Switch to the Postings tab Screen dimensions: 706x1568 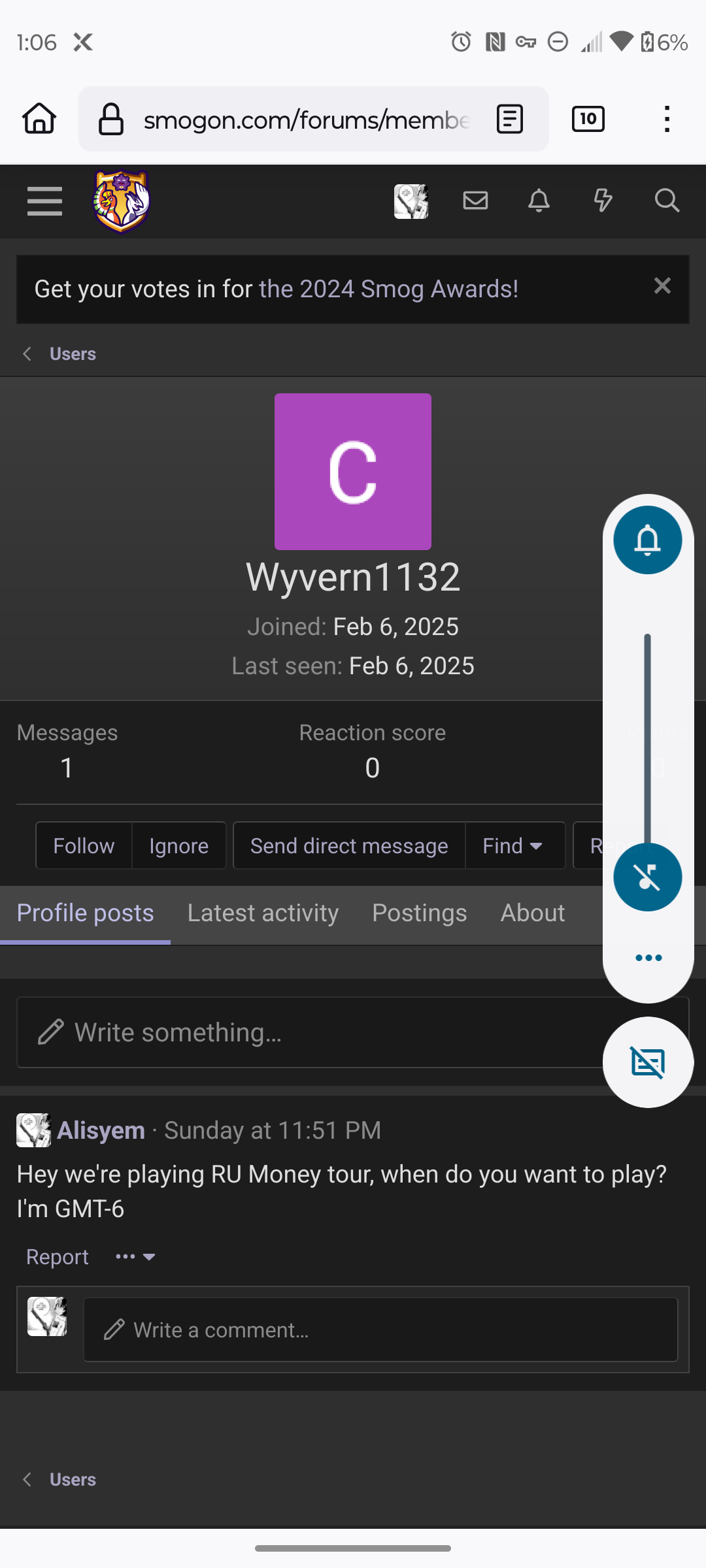(x=419, y=913)
